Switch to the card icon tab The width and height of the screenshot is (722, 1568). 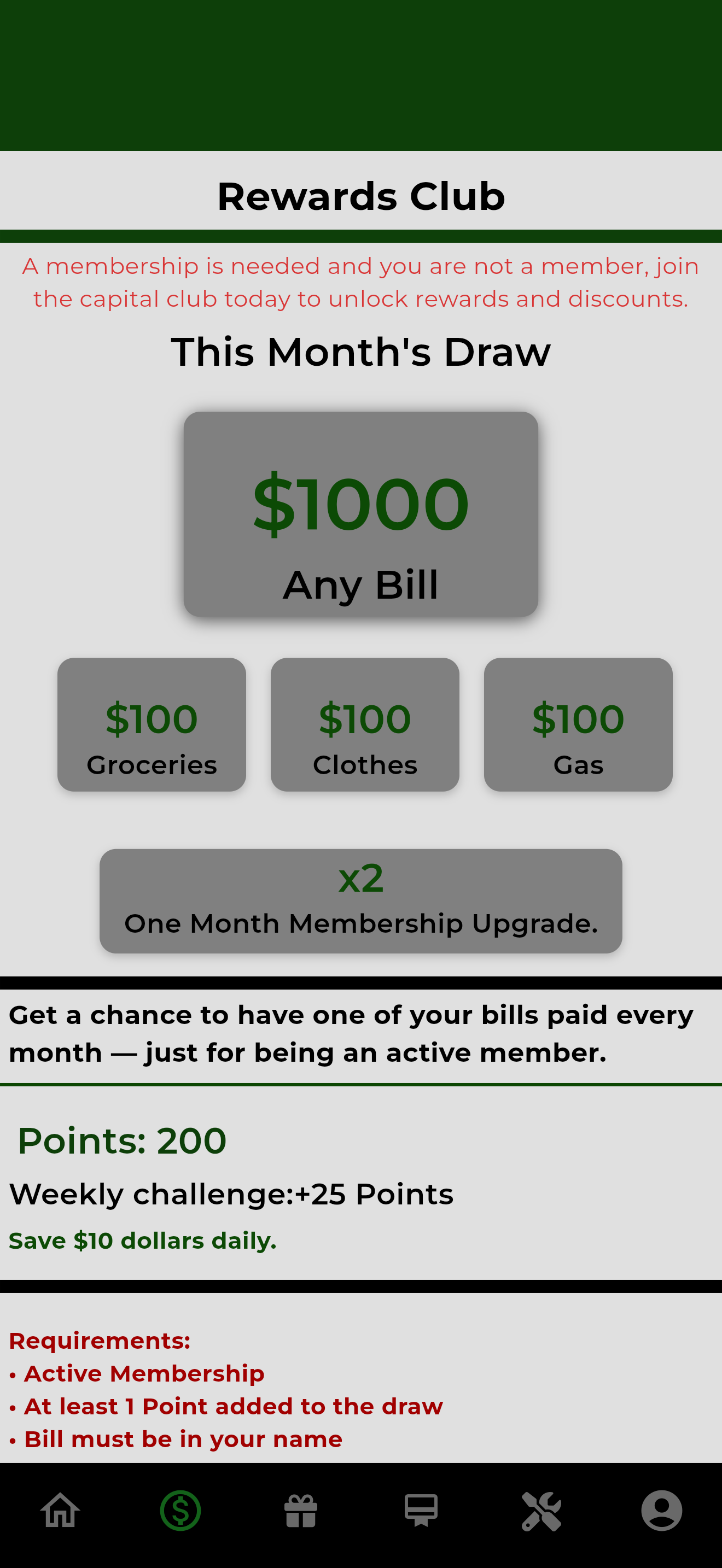point(421,1510)
